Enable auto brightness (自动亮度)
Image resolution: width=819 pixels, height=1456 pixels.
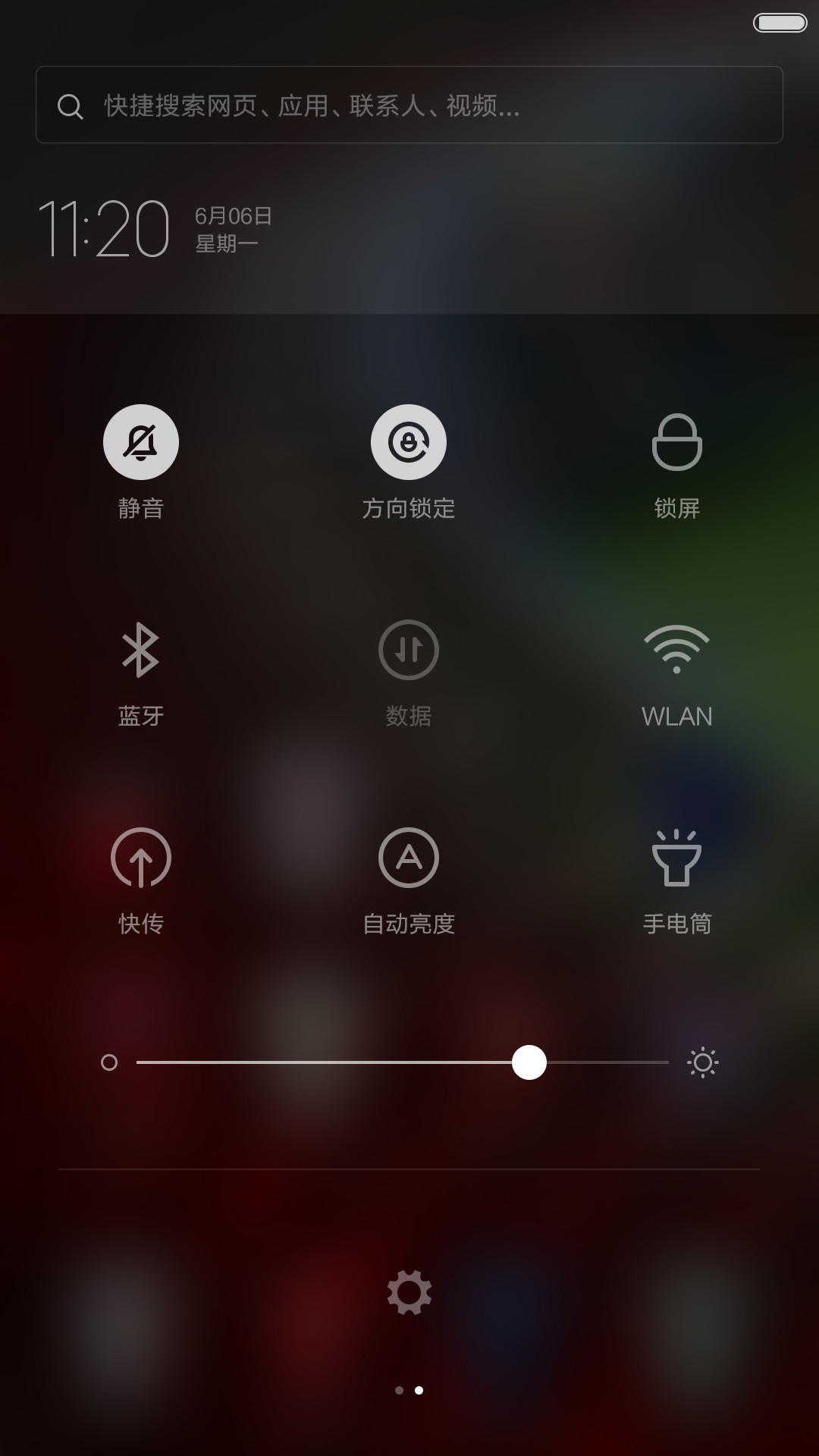409,858
